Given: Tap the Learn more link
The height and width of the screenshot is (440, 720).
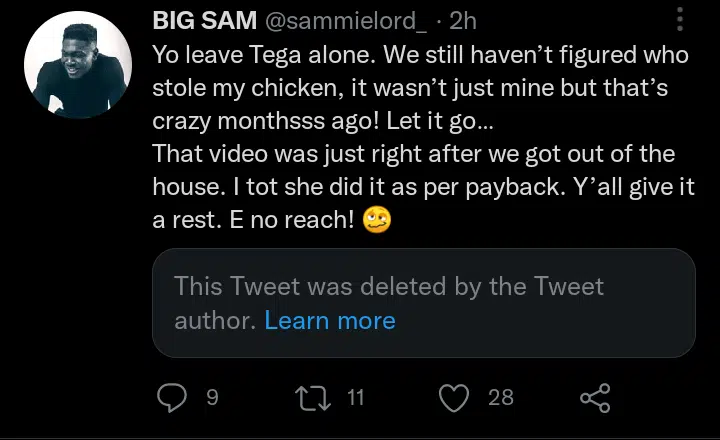Looking at the screenshot, I should click(330, 320).
